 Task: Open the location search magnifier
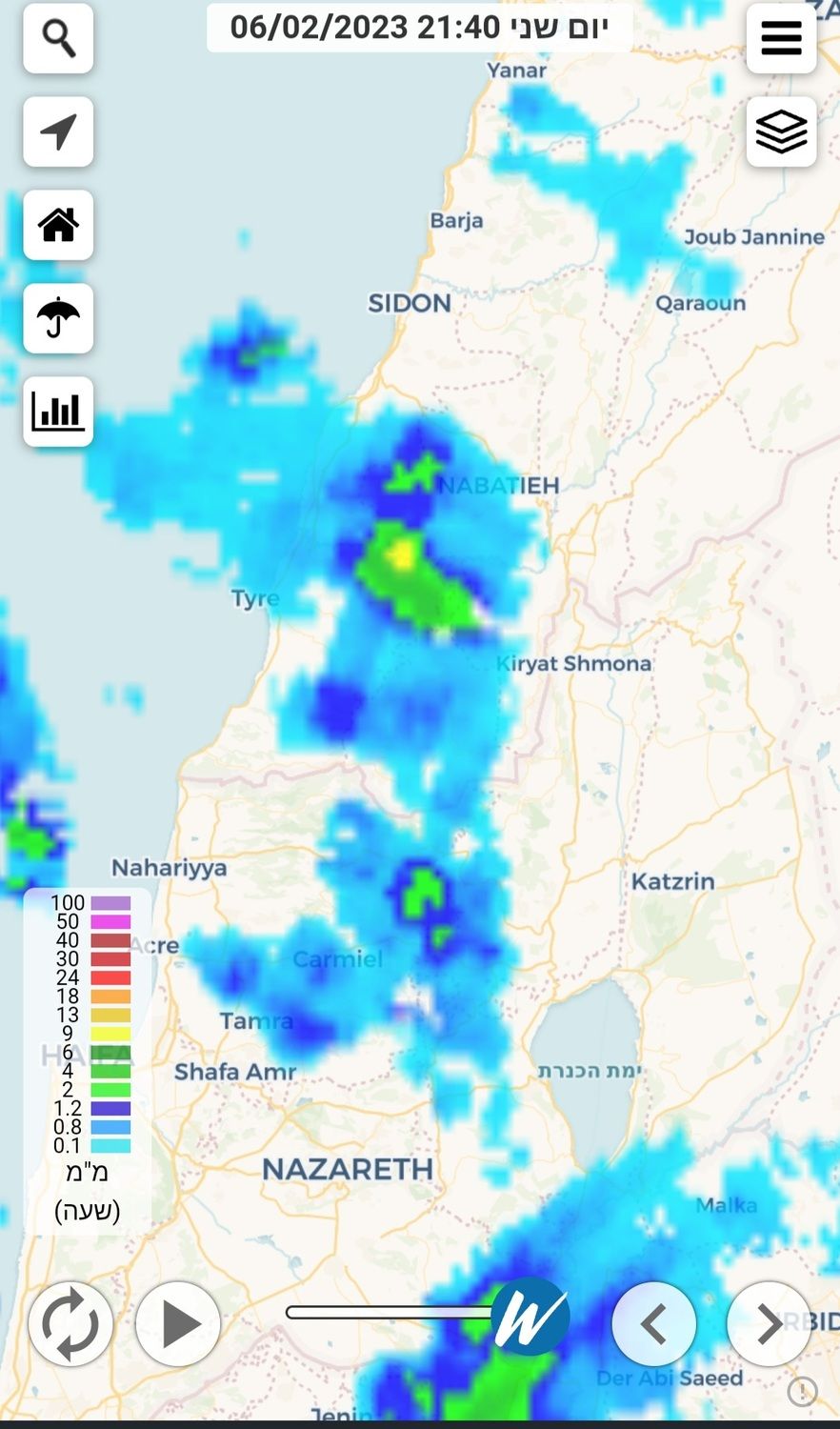pos(58,39)
